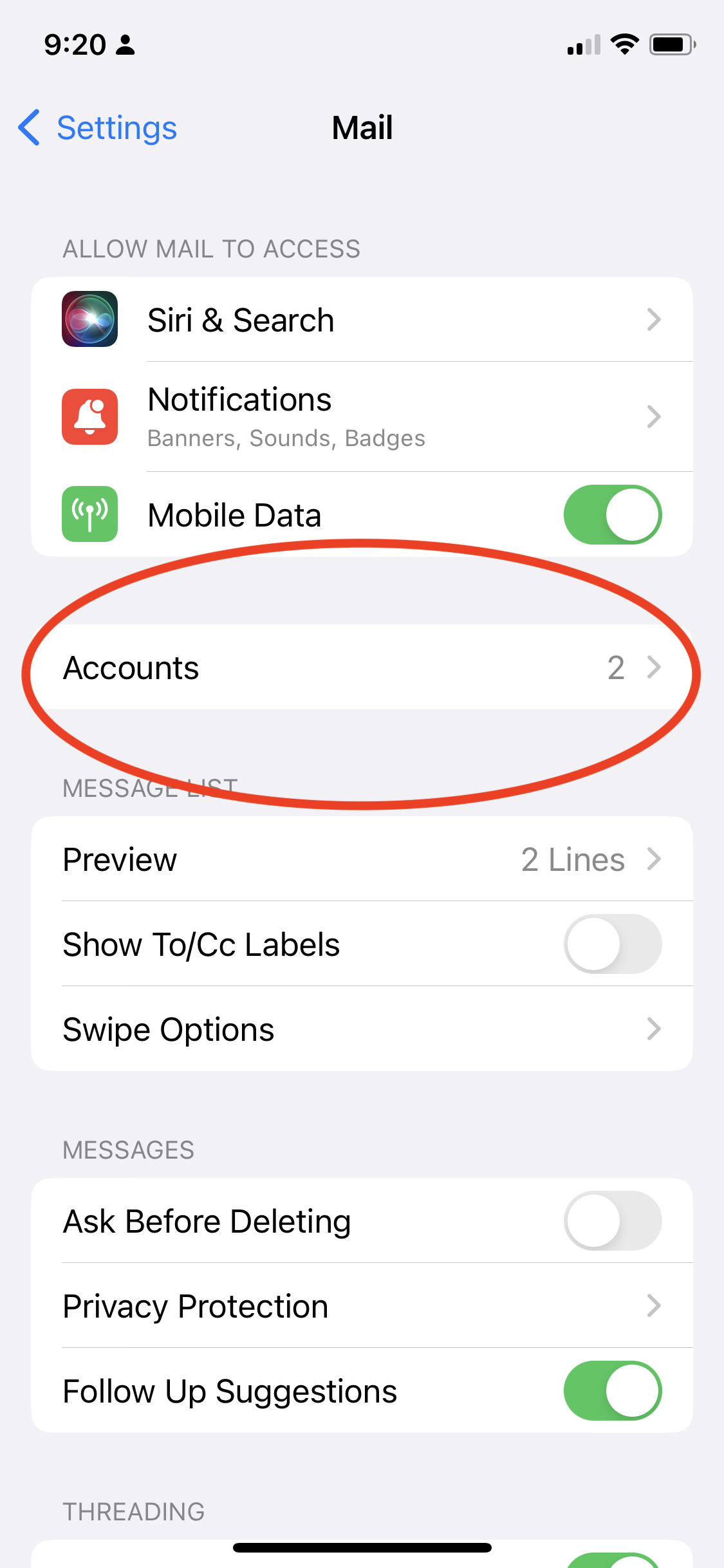Viewport: 724px width, 1568px height.
Task: Open Swipe Options
Action: click(362, 1029)
